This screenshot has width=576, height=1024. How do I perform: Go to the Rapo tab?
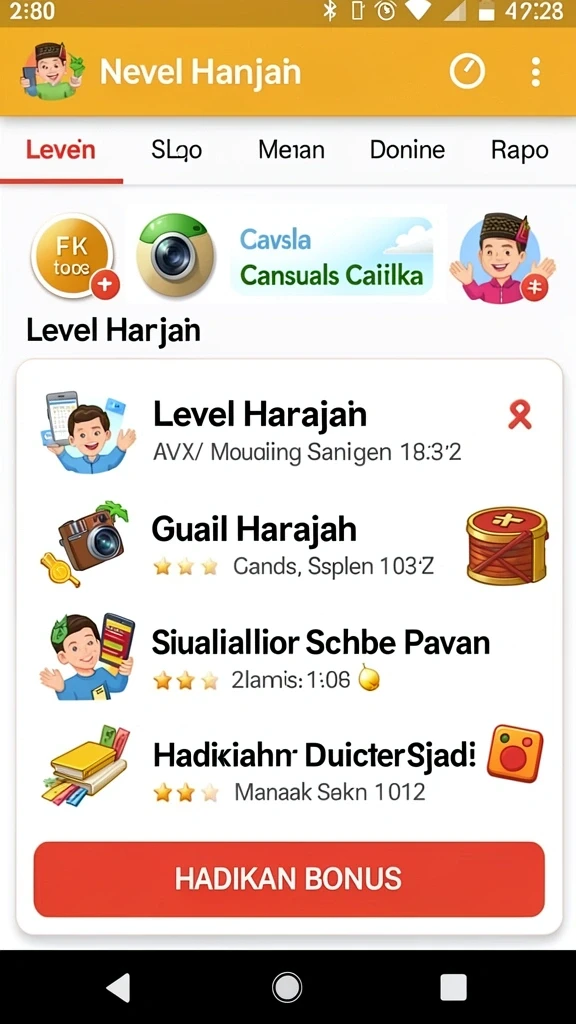click(x=519, y=150)
